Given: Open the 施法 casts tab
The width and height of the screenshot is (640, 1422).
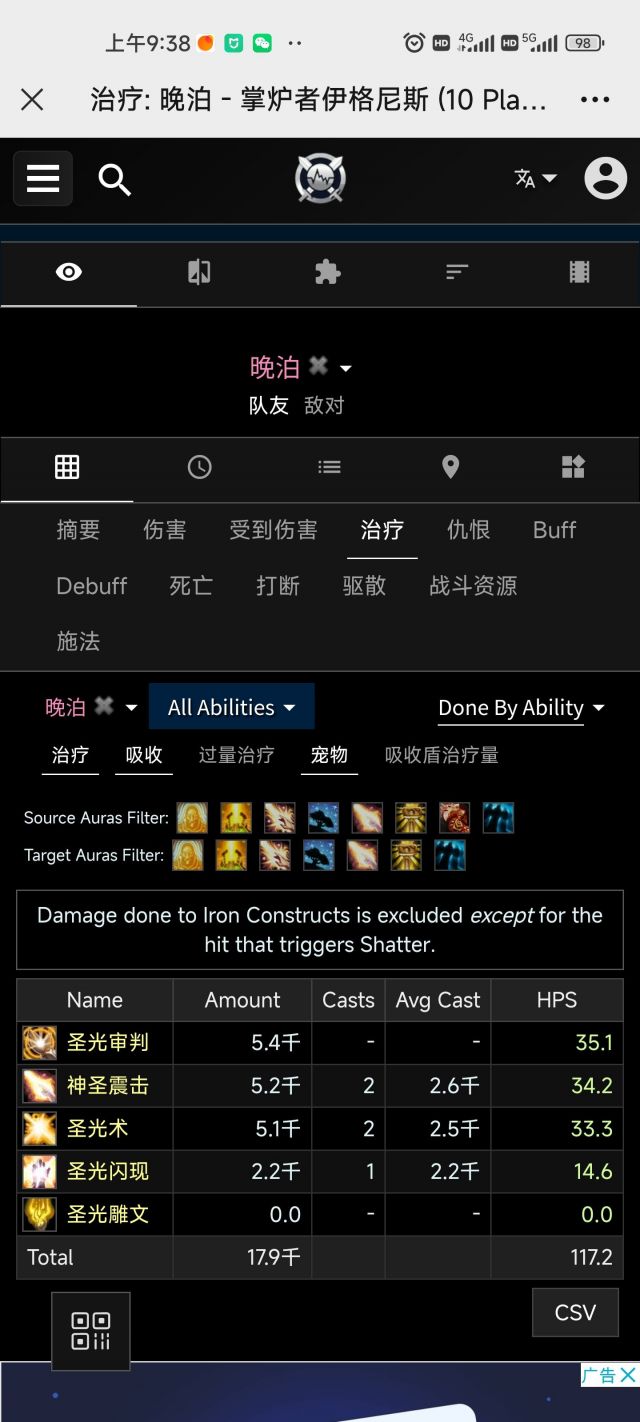Looking at the screenshot, I should (78, 641).
